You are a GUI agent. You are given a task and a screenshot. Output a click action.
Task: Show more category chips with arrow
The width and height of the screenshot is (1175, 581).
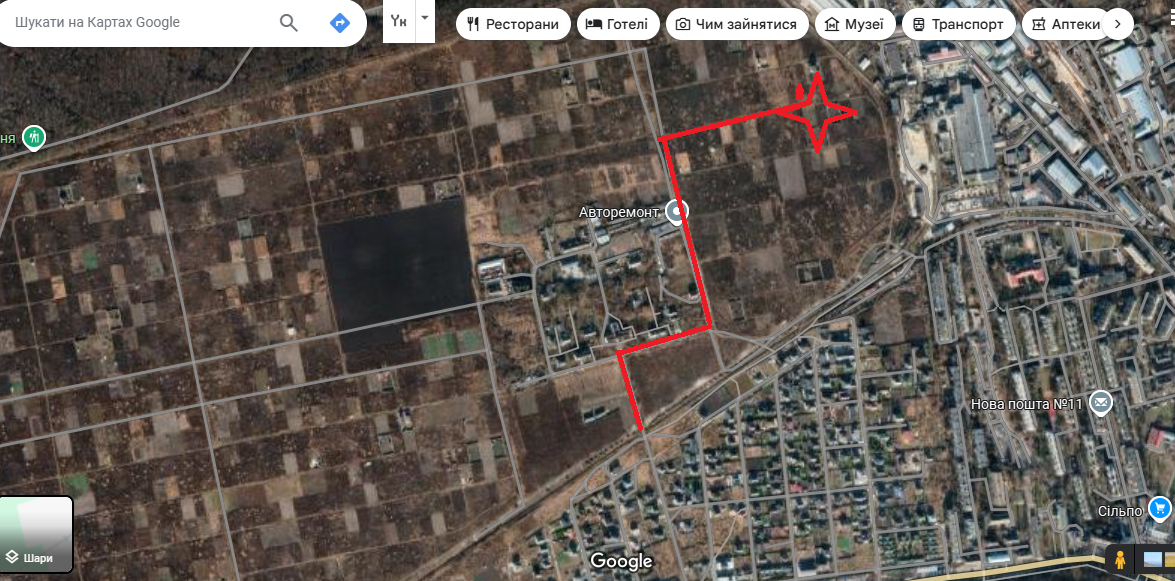click(1117, 24)
